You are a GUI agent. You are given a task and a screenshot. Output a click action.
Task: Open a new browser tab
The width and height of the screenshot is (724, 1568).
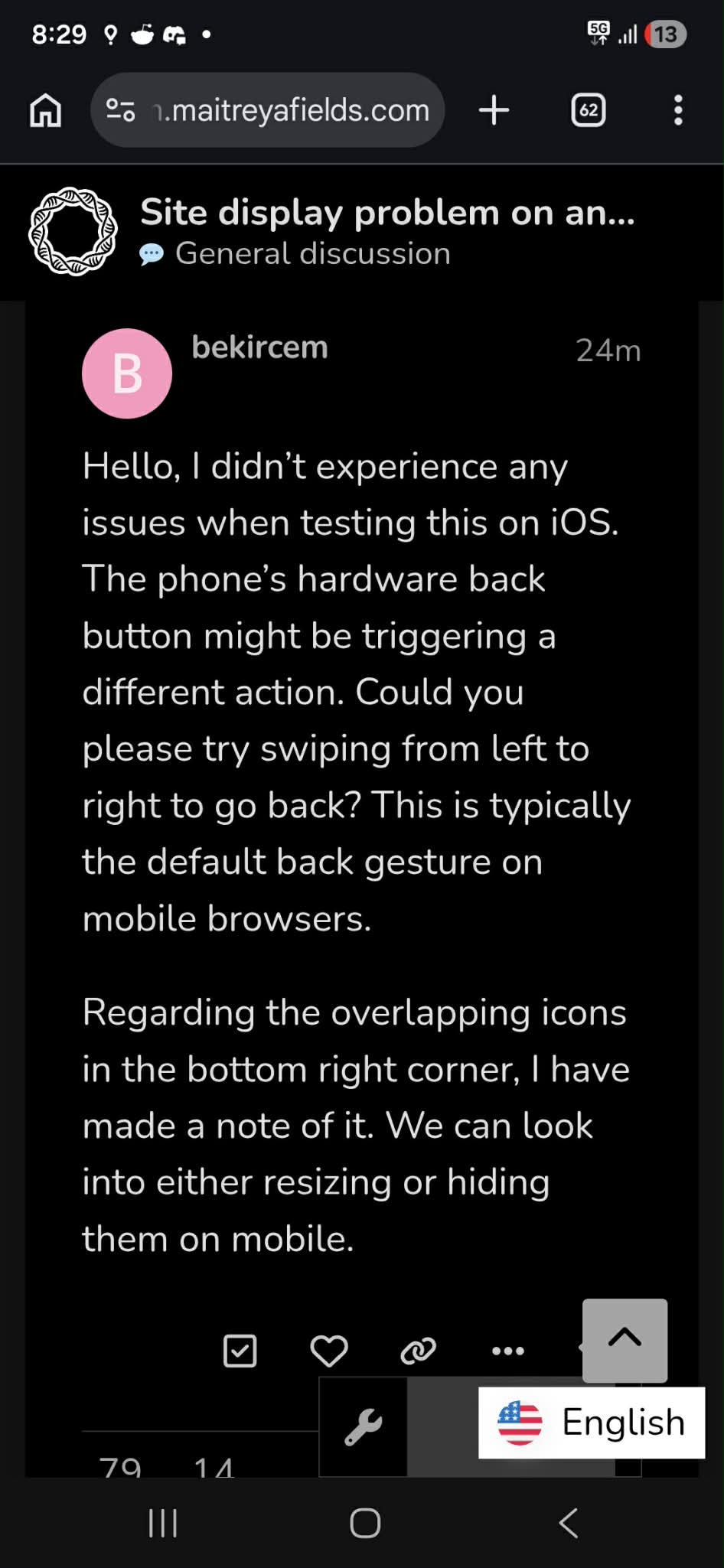pyautogui.click(x=494, y=110)
